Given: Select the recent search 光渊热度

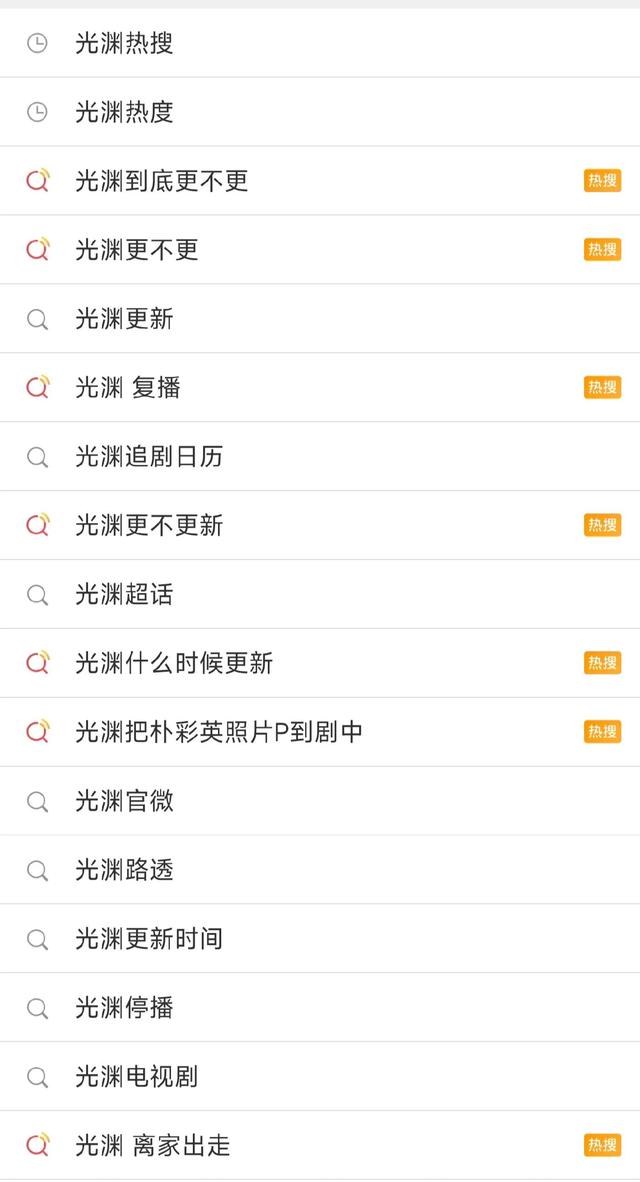Looking at the screenshot, I should pyautogui.click(x=320, y=112).
